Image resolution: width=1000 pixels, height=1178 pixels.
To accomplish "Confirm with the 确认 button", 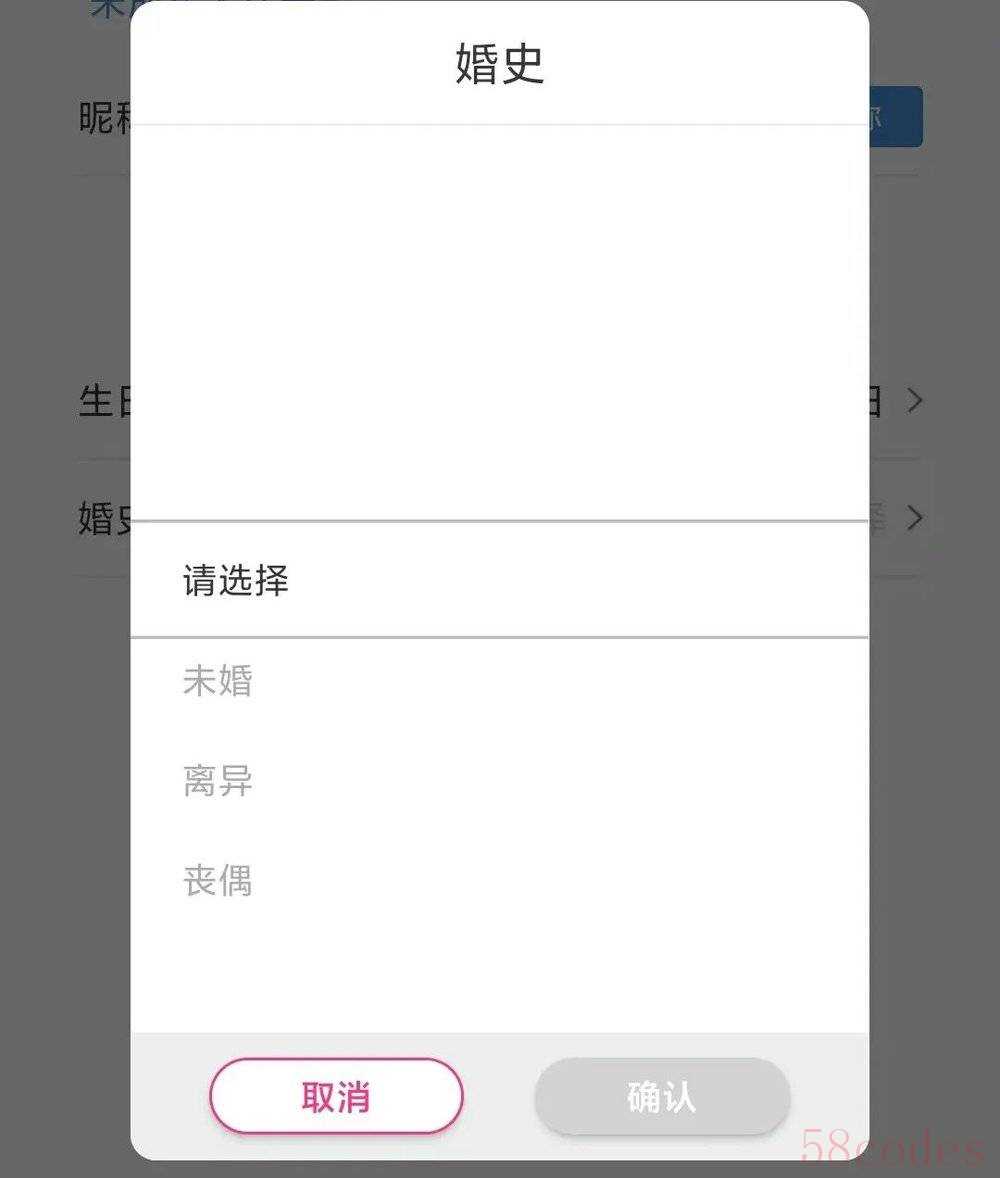I will tap(662, 1096).
